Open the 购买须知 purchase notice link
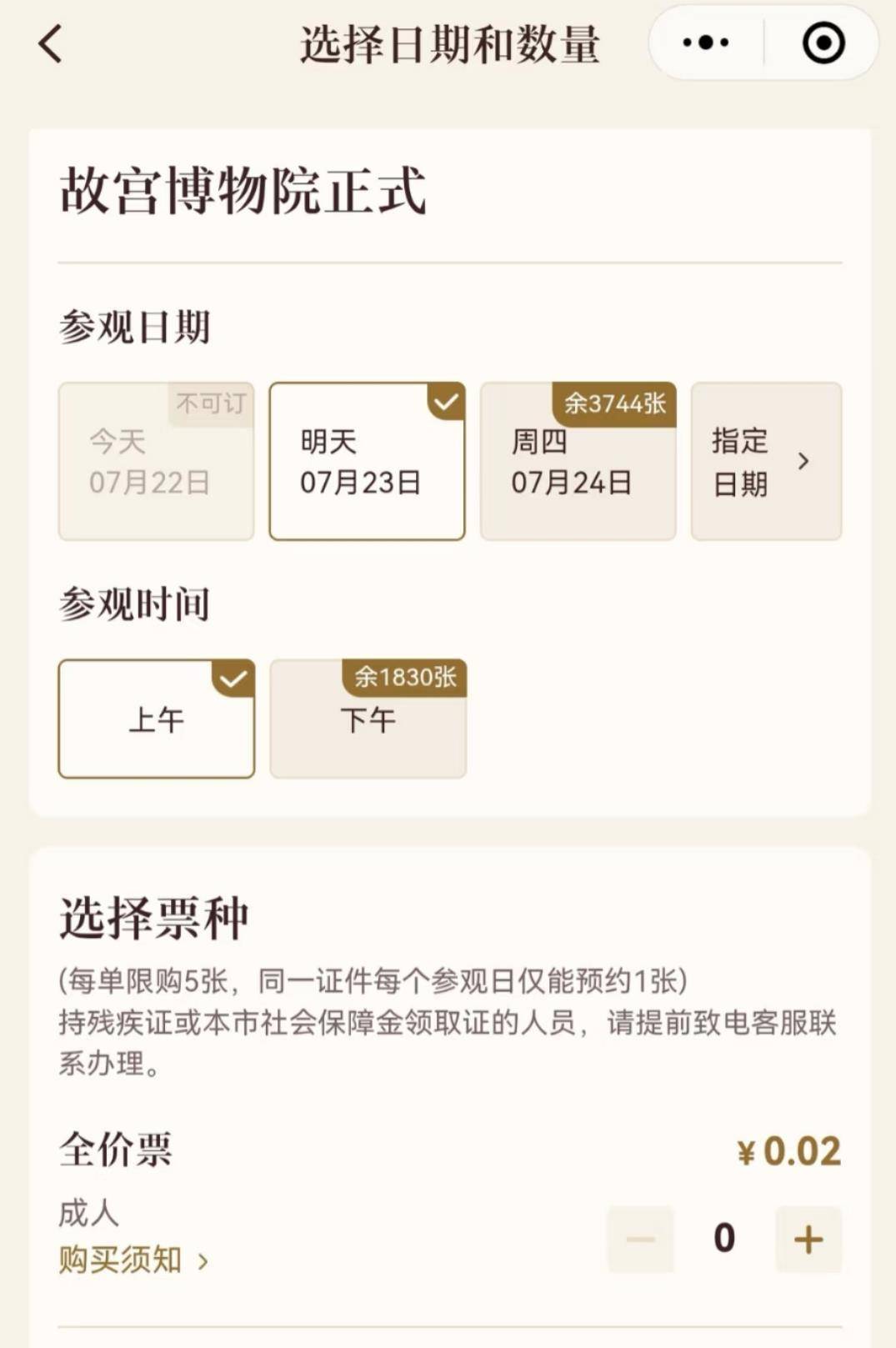This screenshot has width=896, height=1348. point(133,1260)
